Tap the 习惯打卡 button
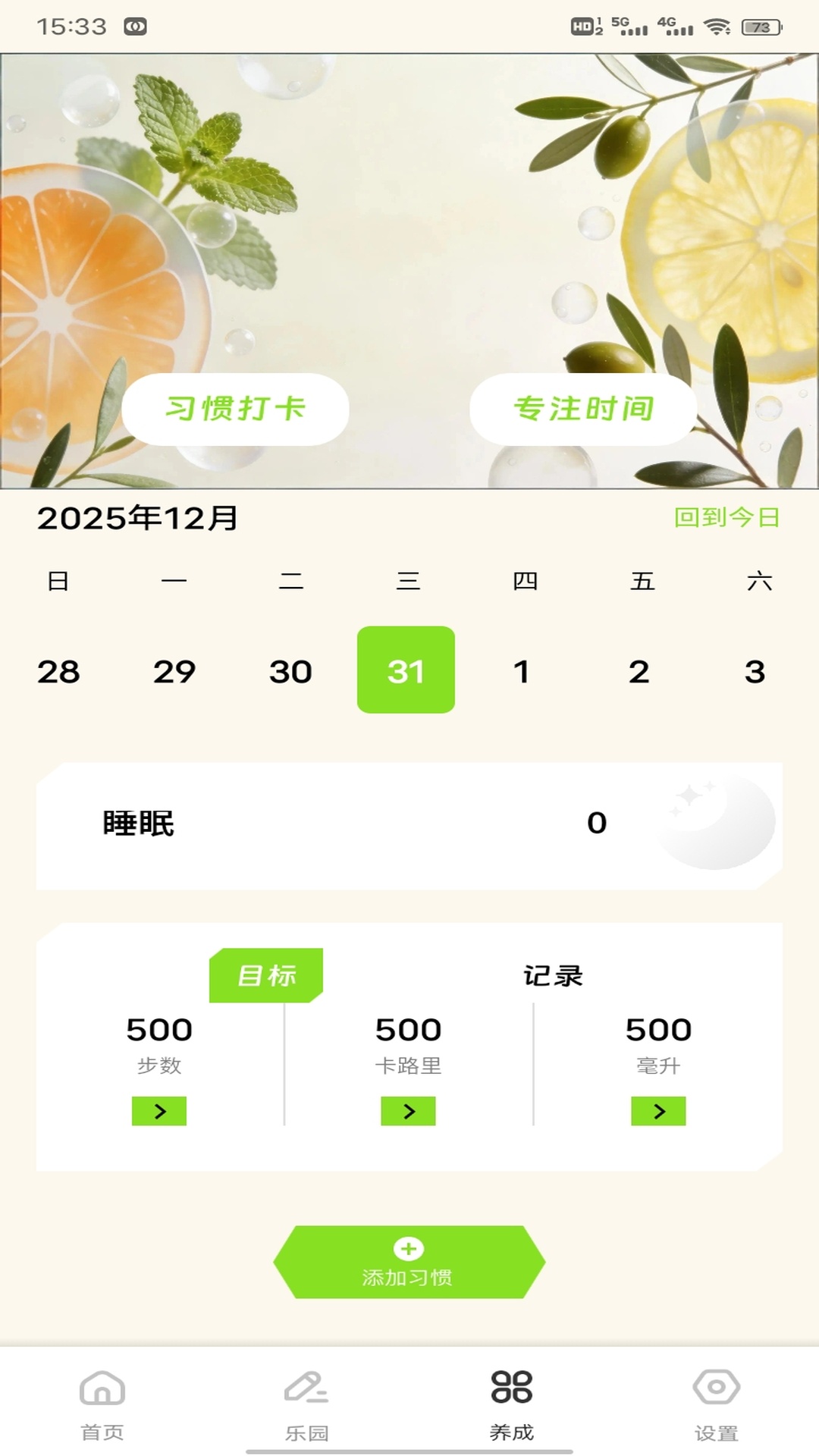Viewport: 819px width, 1456px height. tap(237, 409)
